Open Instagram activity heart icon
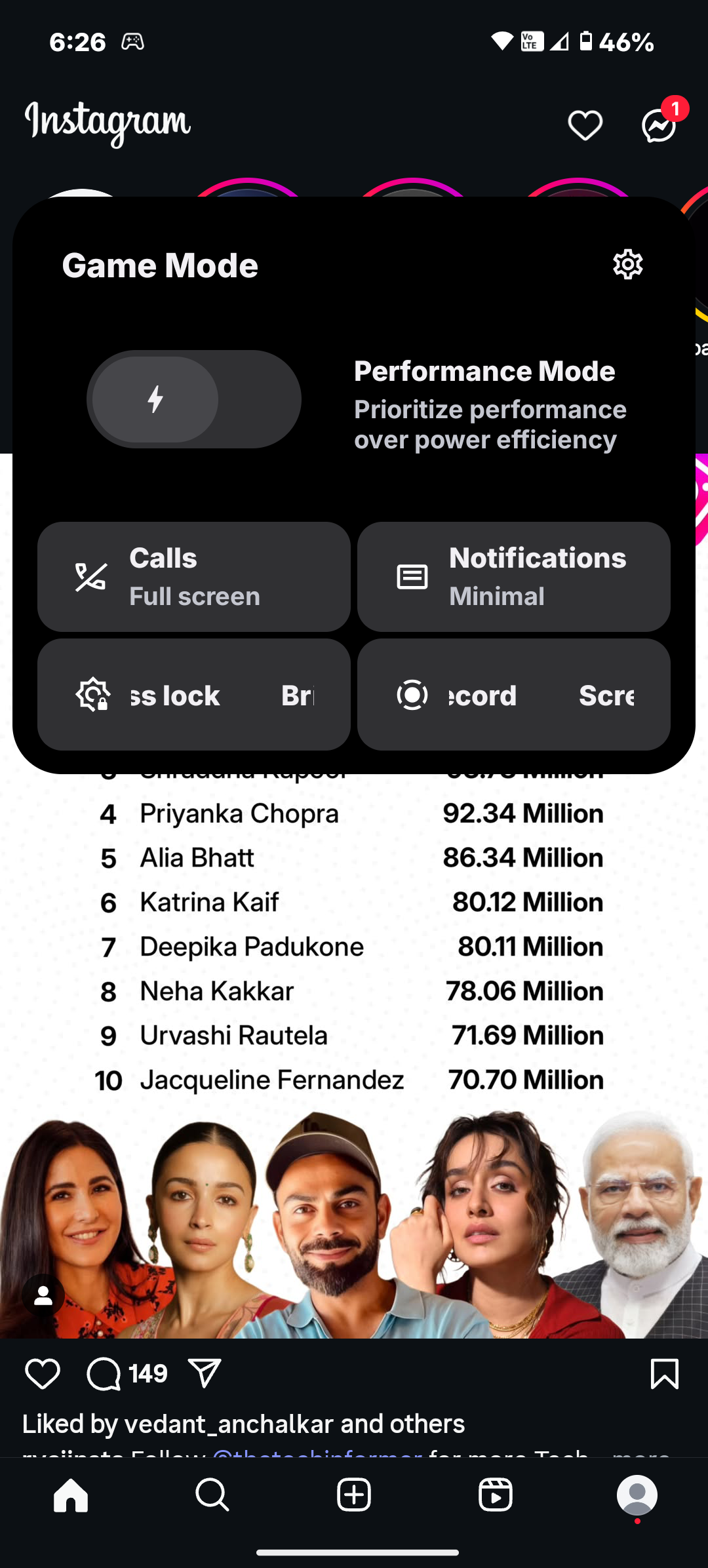The height and width of the screenshot is (1568, 708). pyautogui.click(x=585, y=125)
